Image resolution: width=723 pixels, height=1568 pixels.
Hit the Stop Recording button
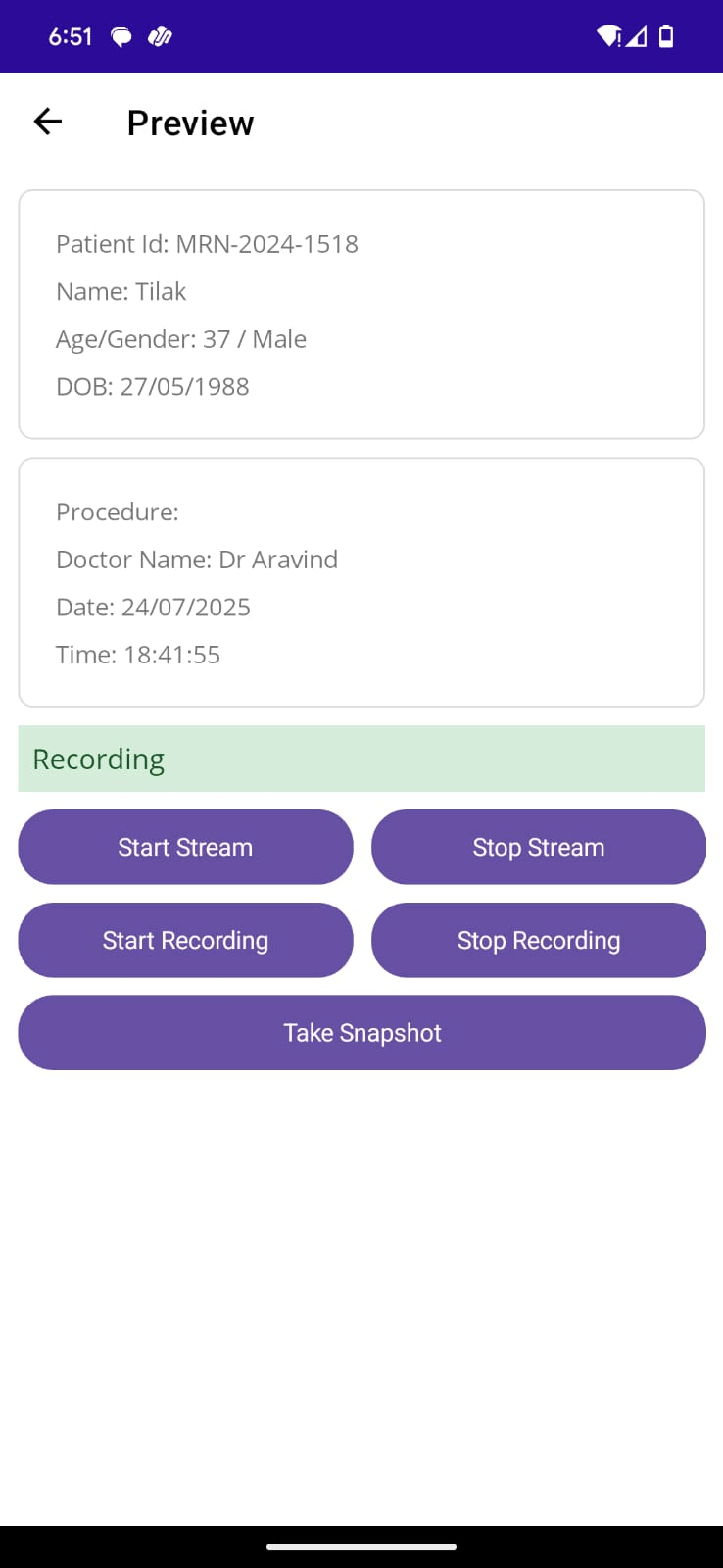point(538,940)
